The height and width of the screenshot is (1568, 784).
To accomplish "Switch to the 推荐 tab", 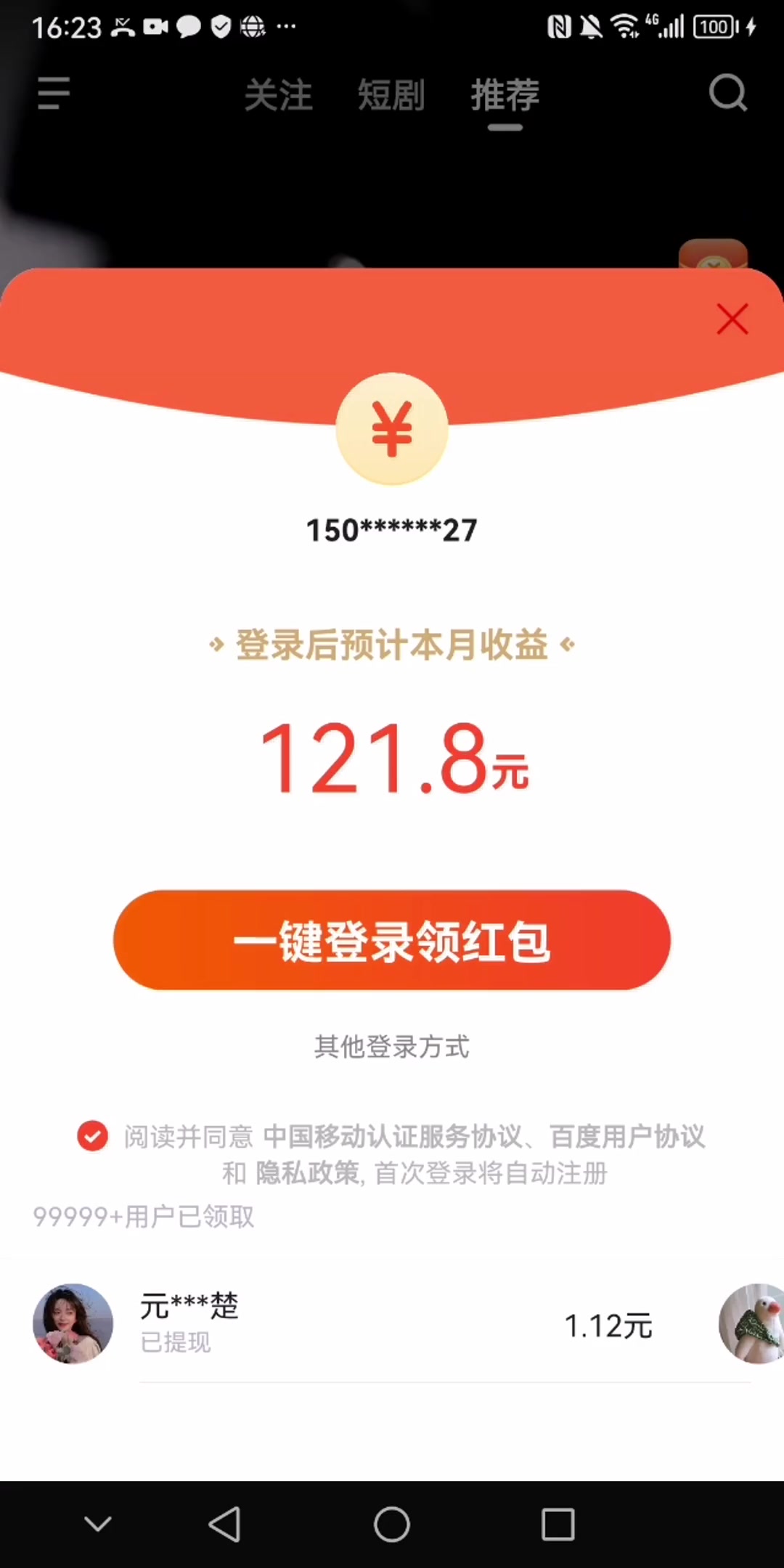I will tap(505, 95).
